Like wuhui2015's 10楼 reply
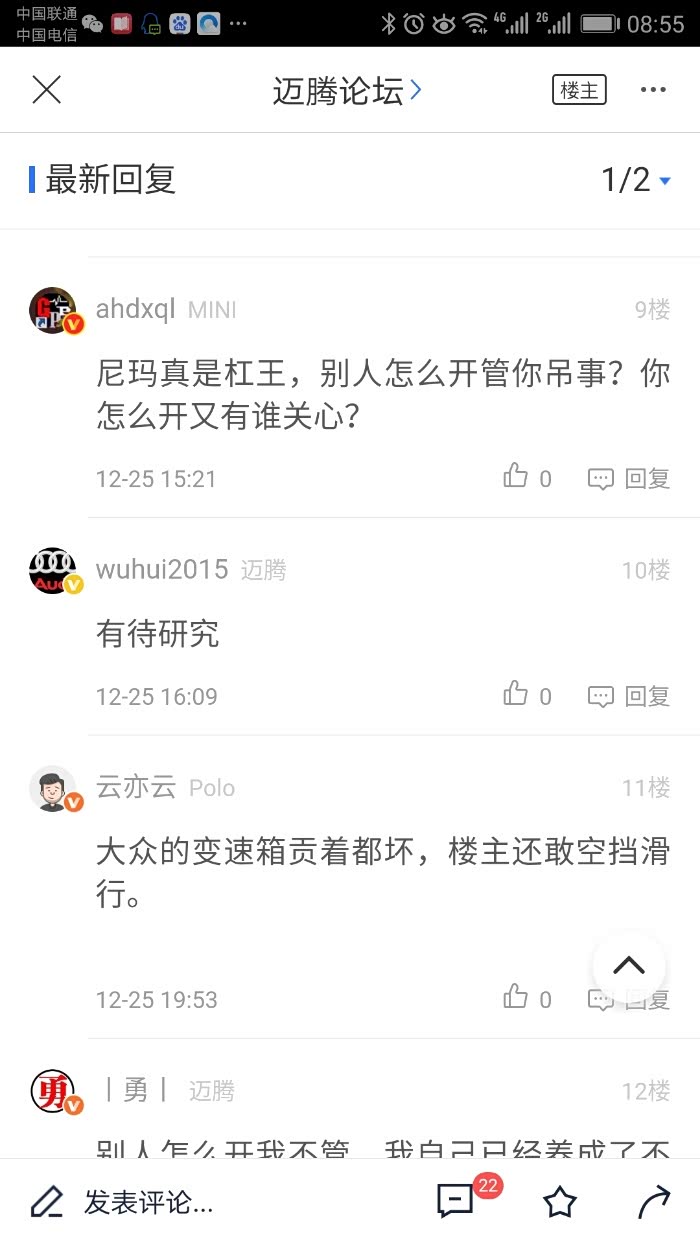The image size is (700, 1244). coord(527,695)
